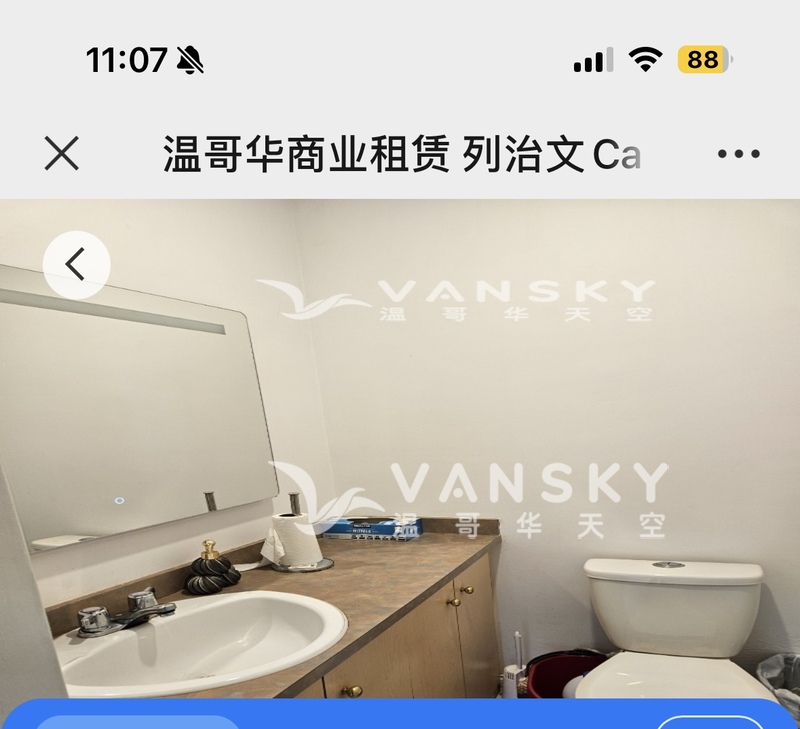Close the Vancouver rental listing page
Viewport: 800px width, 729px height.
[x=62, y=154]
